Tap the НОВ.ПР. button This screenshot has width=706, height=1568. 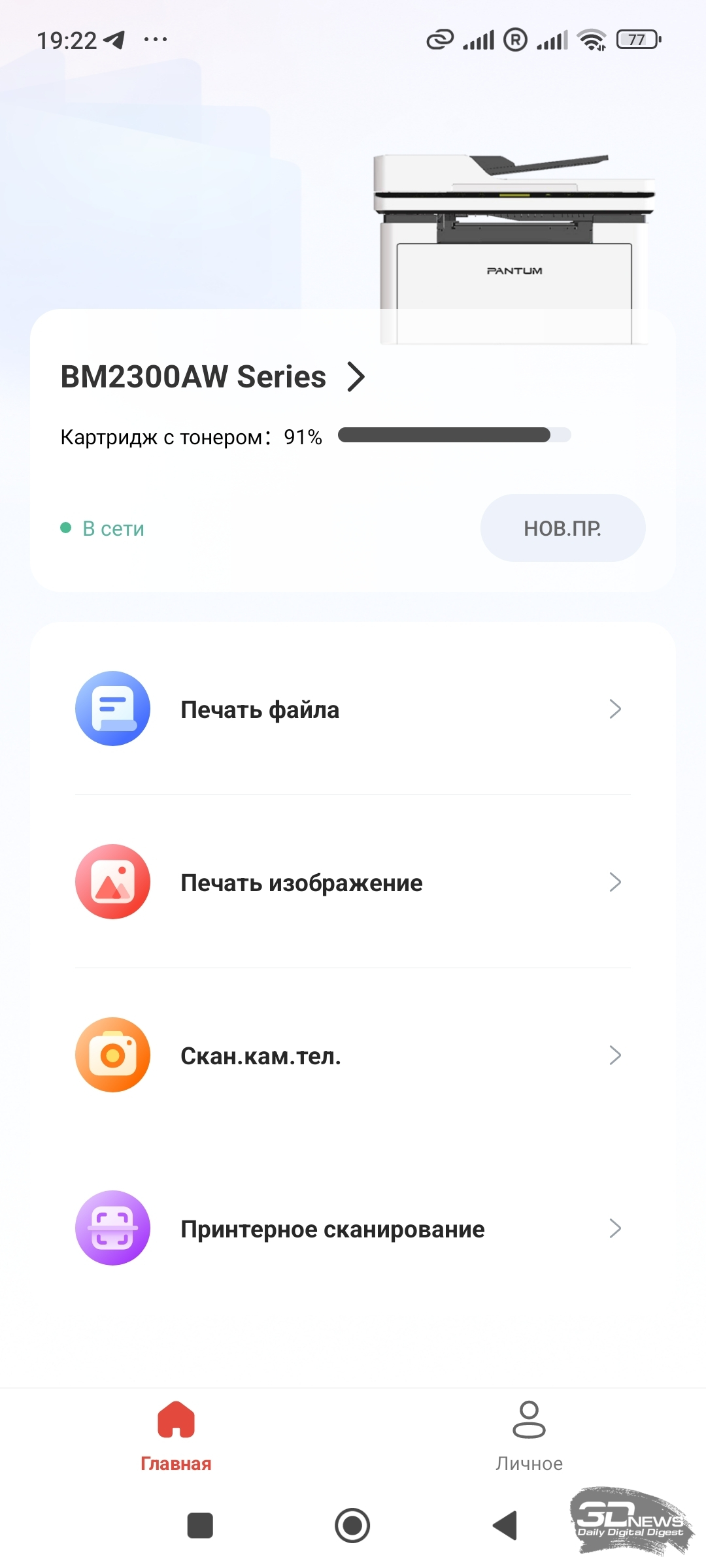[x=562, y=528]
